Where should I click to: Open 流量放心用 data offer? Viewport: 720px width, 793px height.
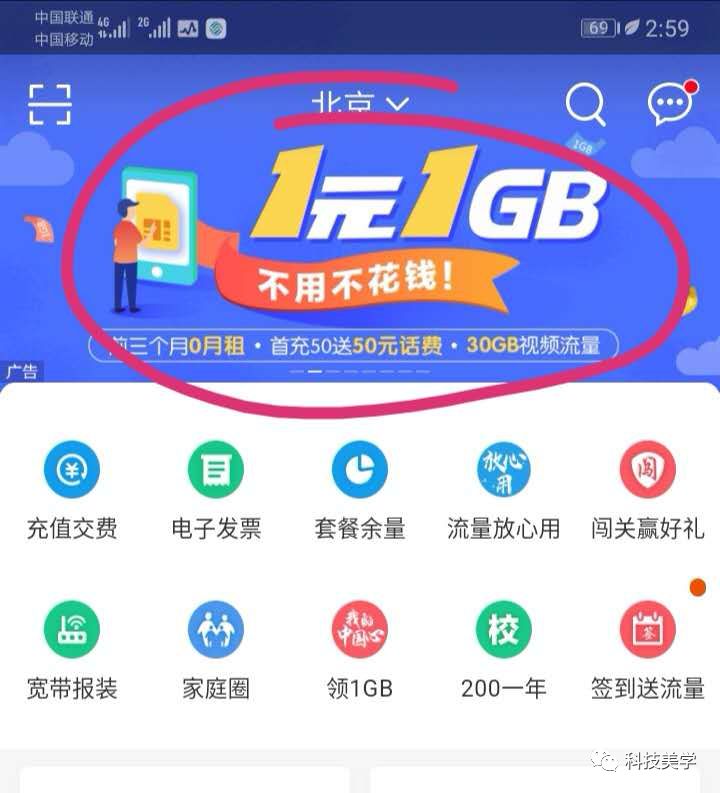503,471
